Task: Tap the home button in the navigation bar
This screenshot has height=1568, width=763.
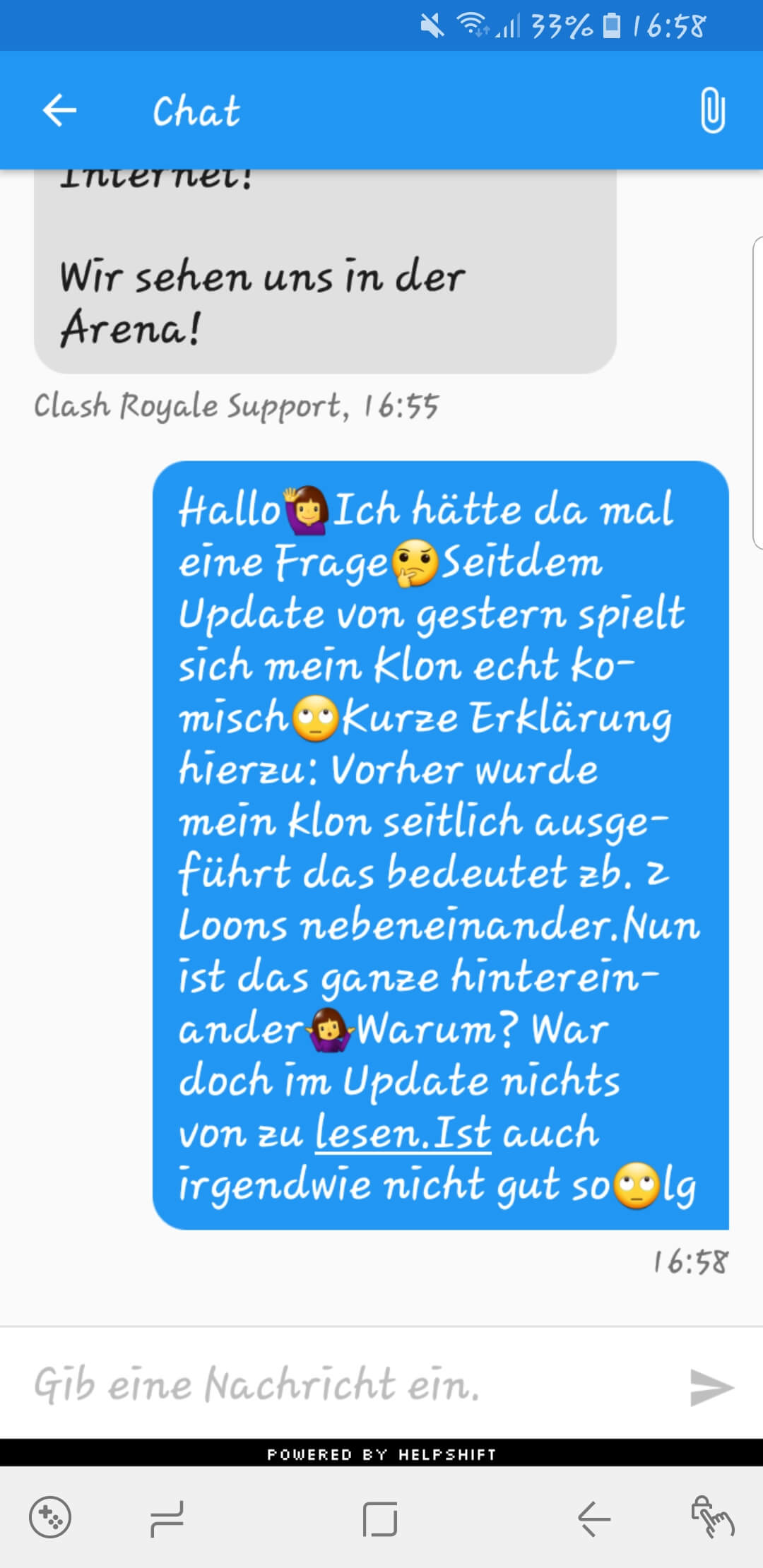Action: 380,1519
